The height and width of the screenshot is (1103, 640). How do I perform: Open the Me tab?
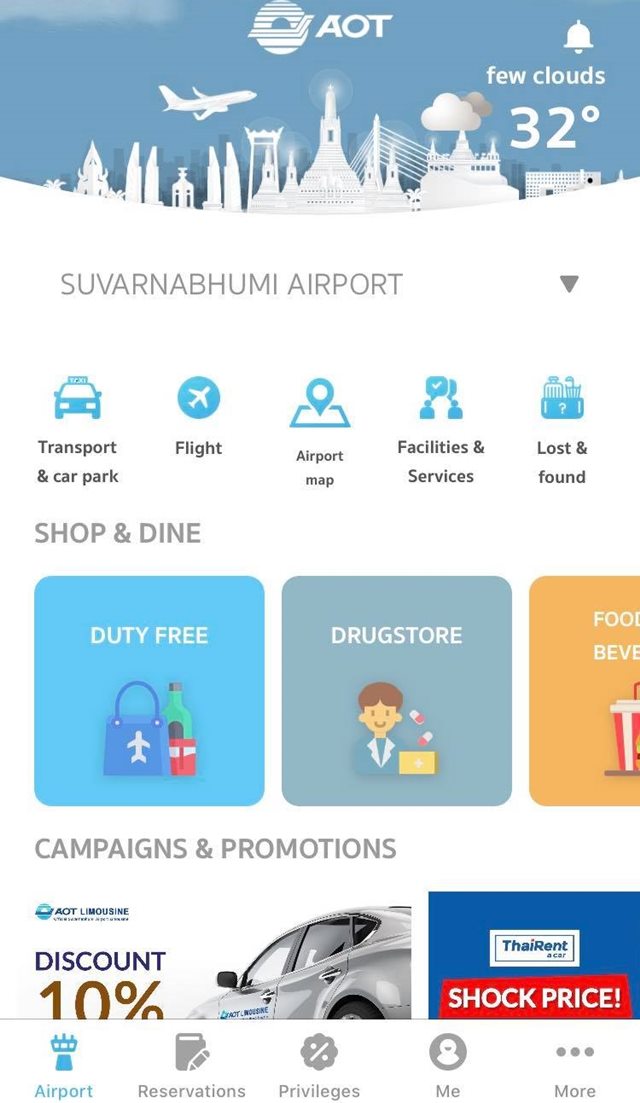[447, 1065]
